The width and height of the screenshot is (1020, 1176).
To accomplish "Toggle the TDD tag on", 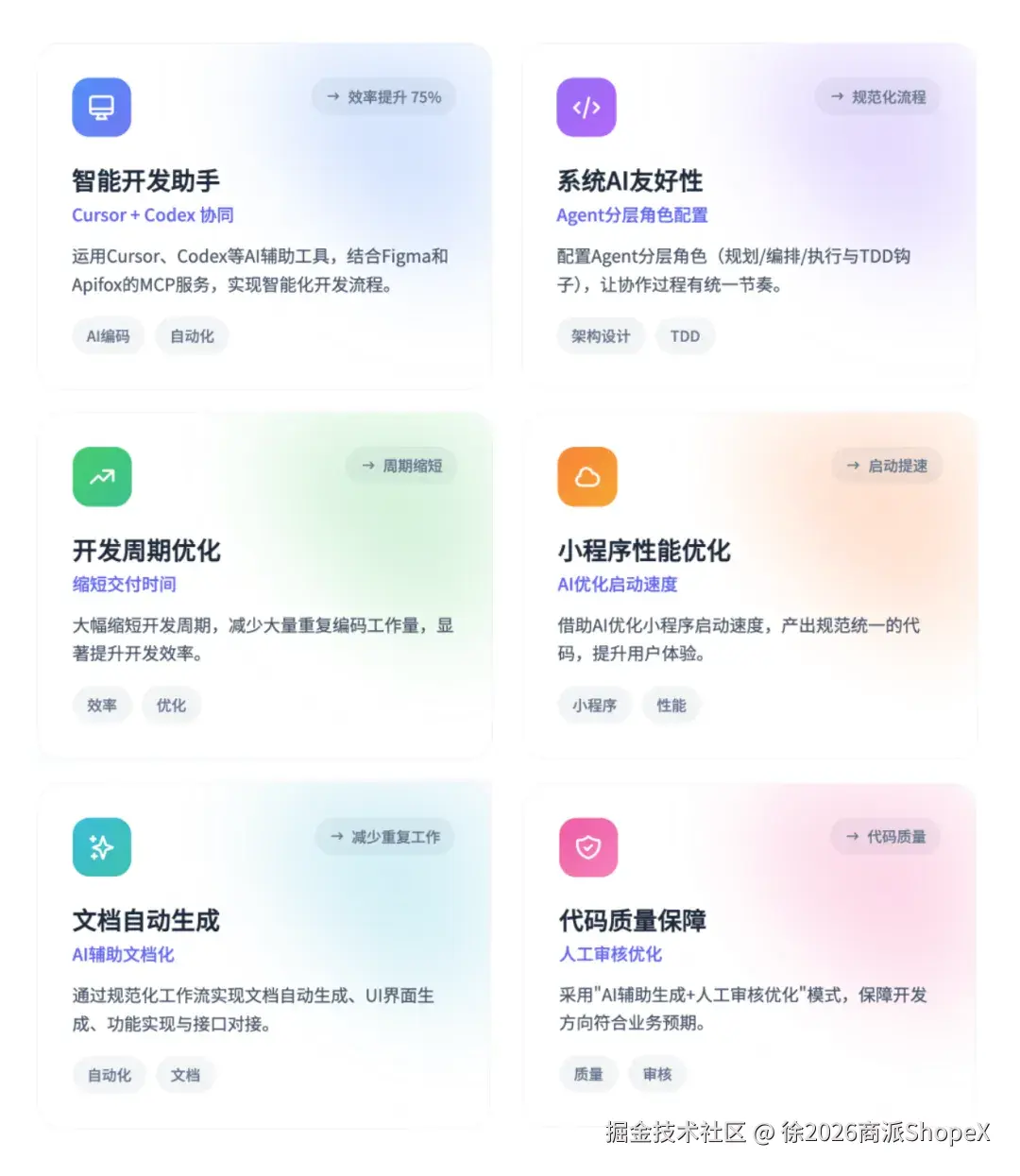I will pos(686,336).
